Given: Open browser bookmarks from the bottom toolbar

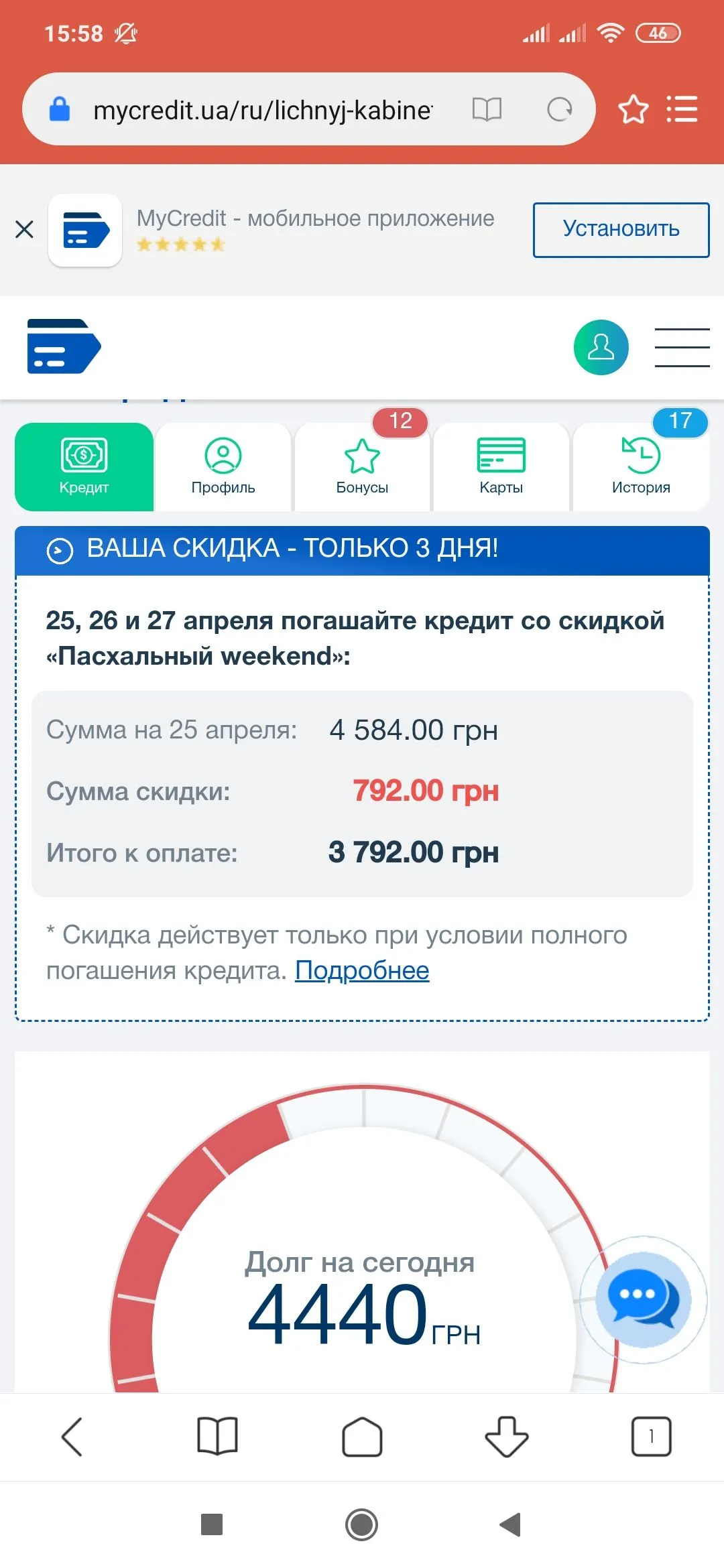Looking at the screenshot, I should tap(217, 1437).
